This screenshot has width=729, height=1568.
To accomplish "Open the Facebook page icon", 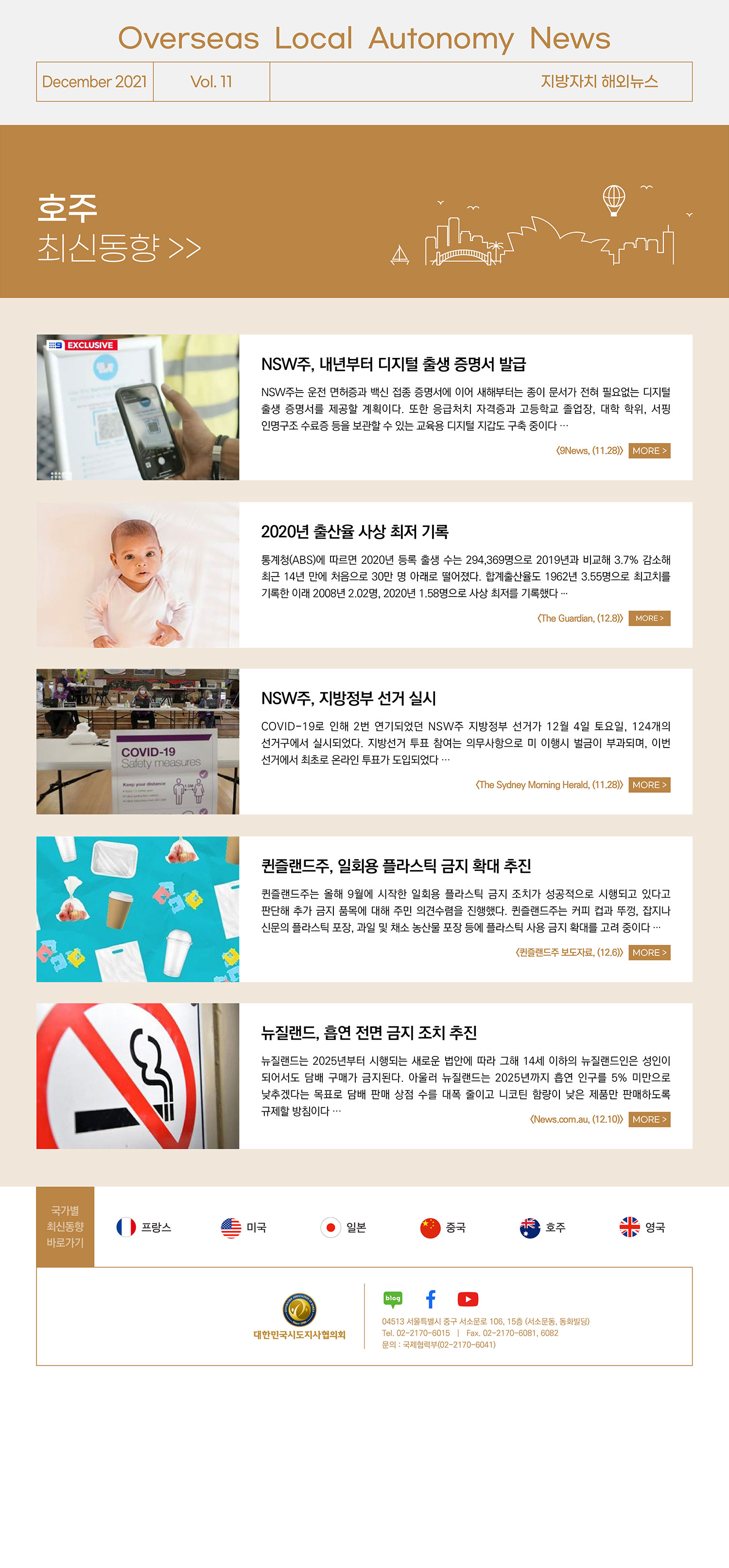I will [431, 1299].
